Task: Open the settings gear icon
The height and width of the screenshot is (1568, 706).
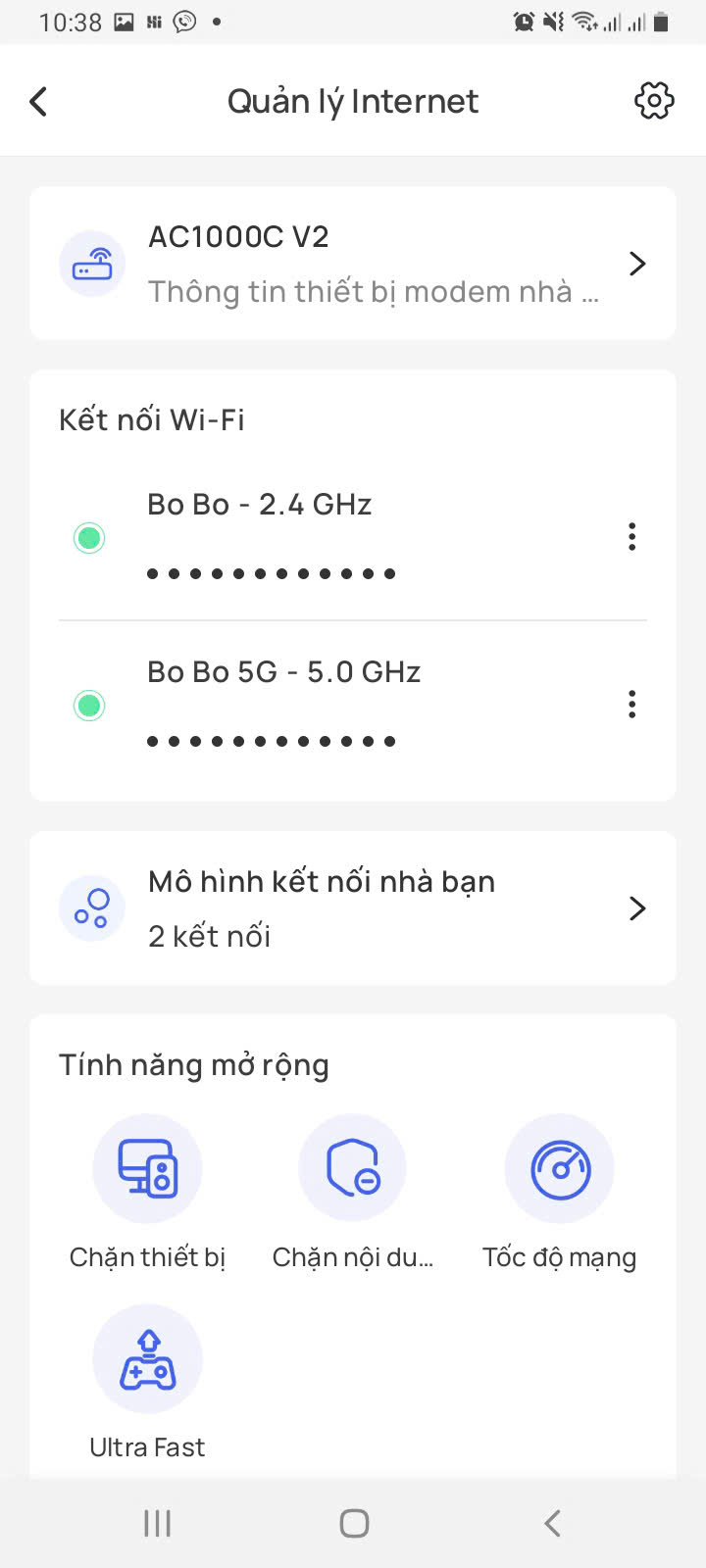Action: tap(654, 101)
